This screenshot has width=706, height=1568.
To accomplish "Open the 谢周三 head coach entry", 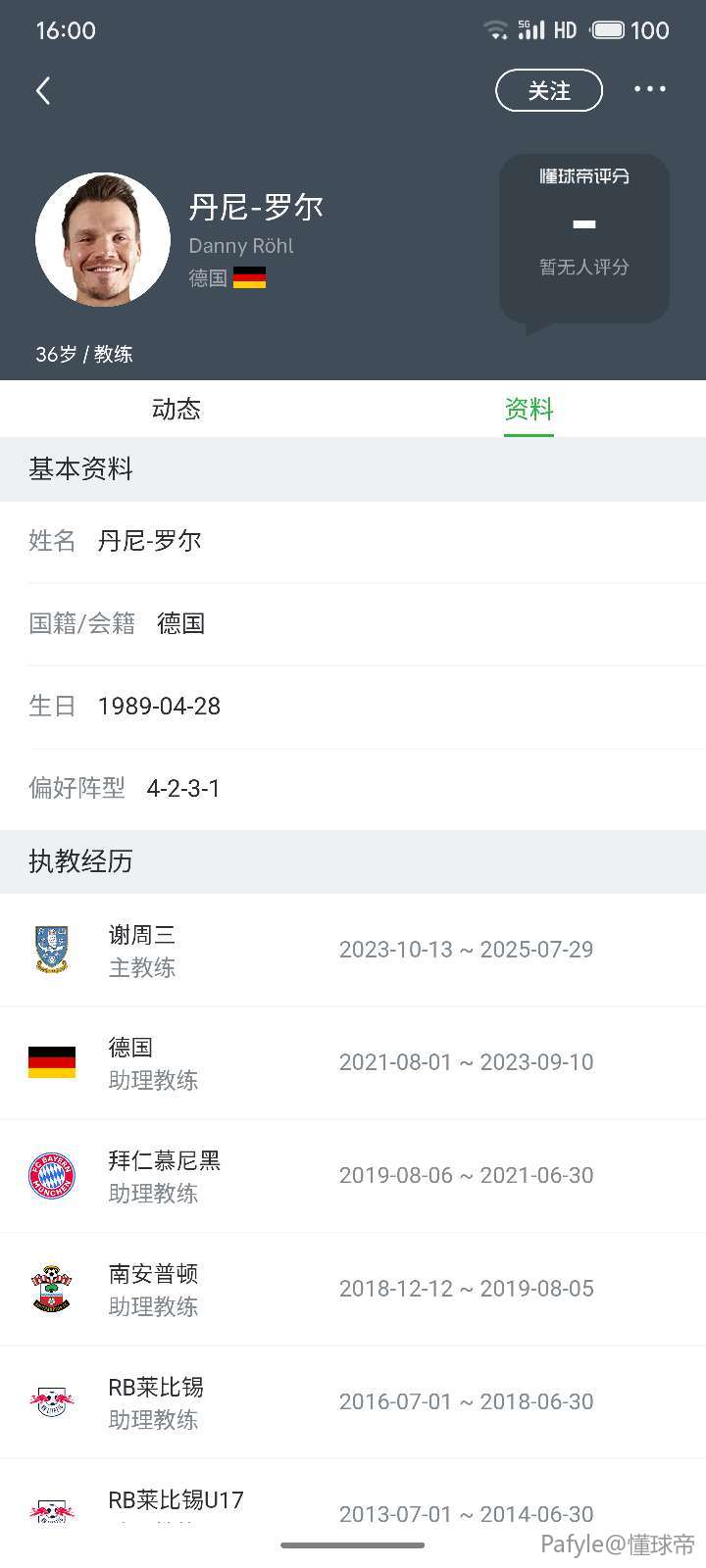I will pyautogui.click(x=353, y=950).
